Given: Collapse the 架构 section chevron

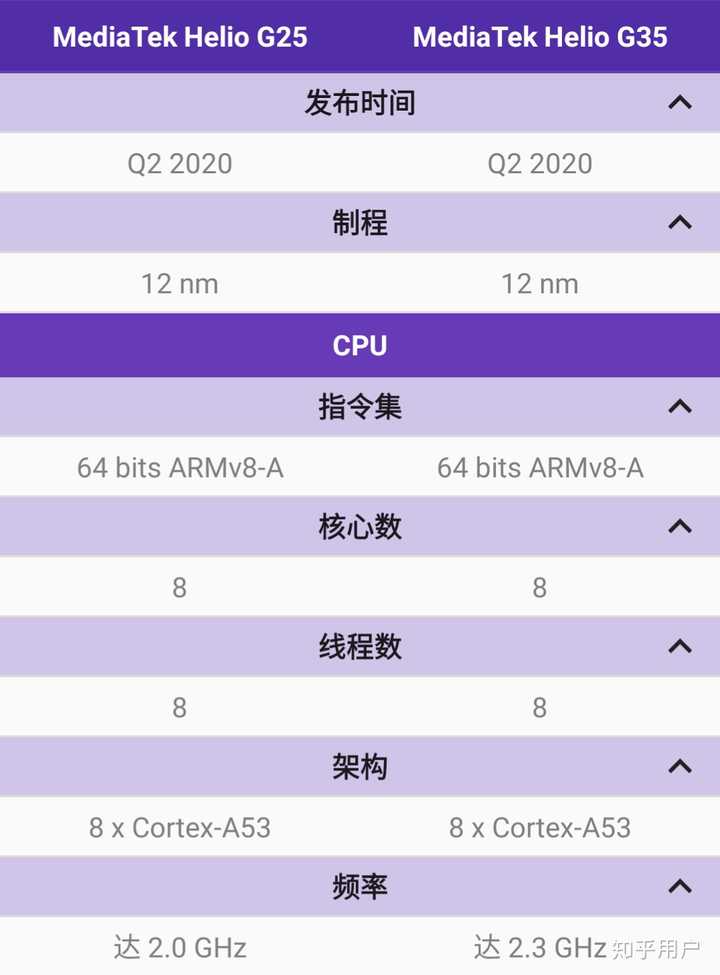Looking at the screenshot, I should [x=681, y=767].
